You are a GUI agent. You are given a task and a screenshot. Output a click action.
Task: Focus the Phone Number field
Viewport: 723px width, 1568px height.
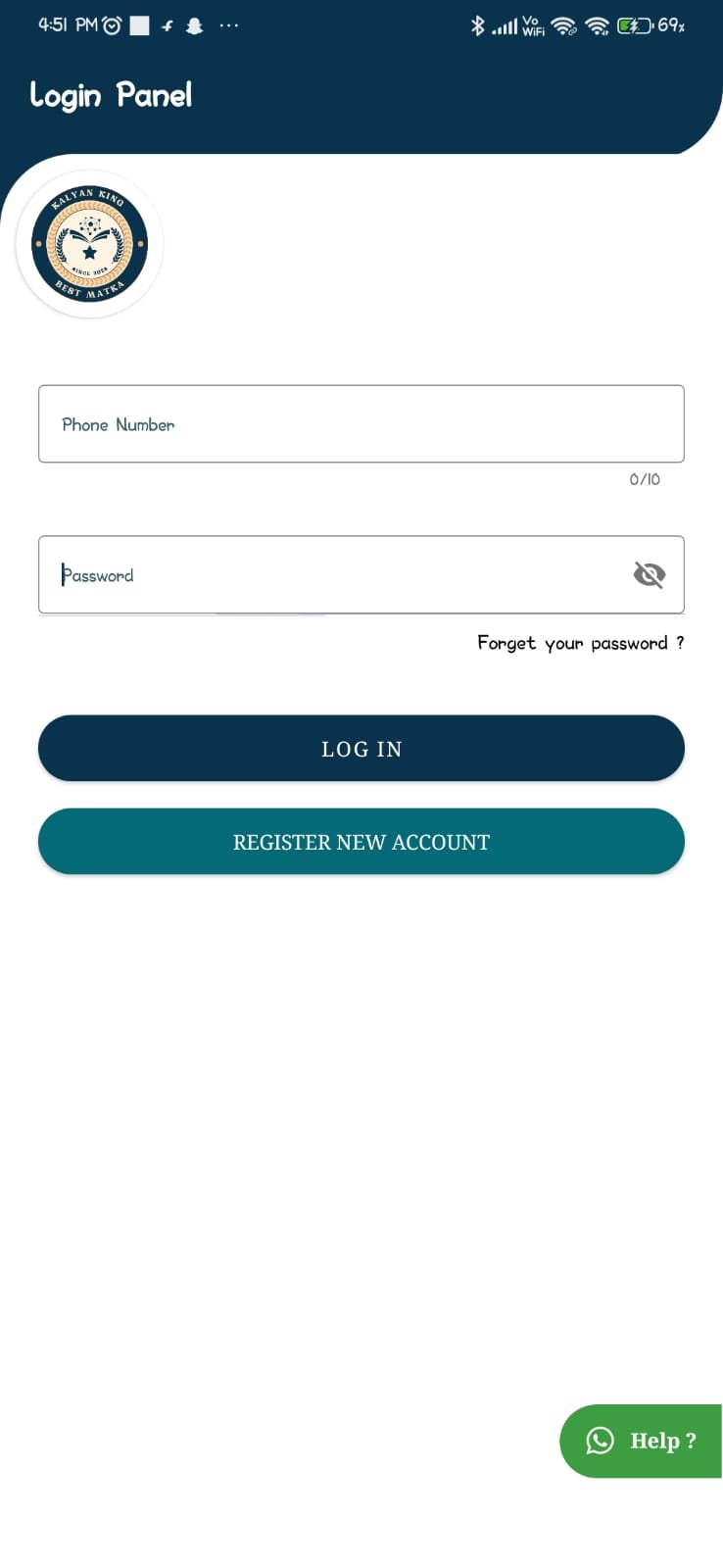[x=361, y=423]
